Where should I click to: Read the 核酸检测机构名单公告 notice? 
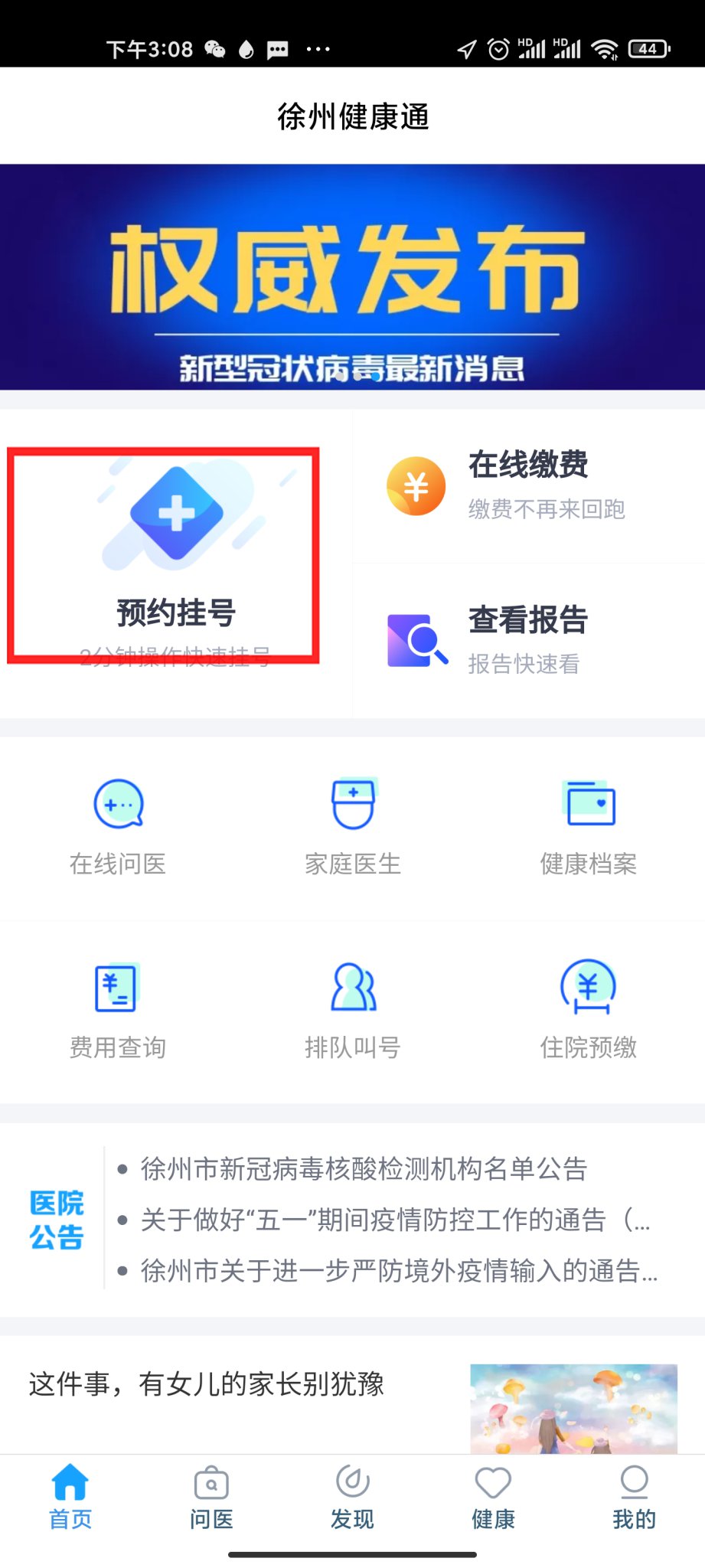364,1169
